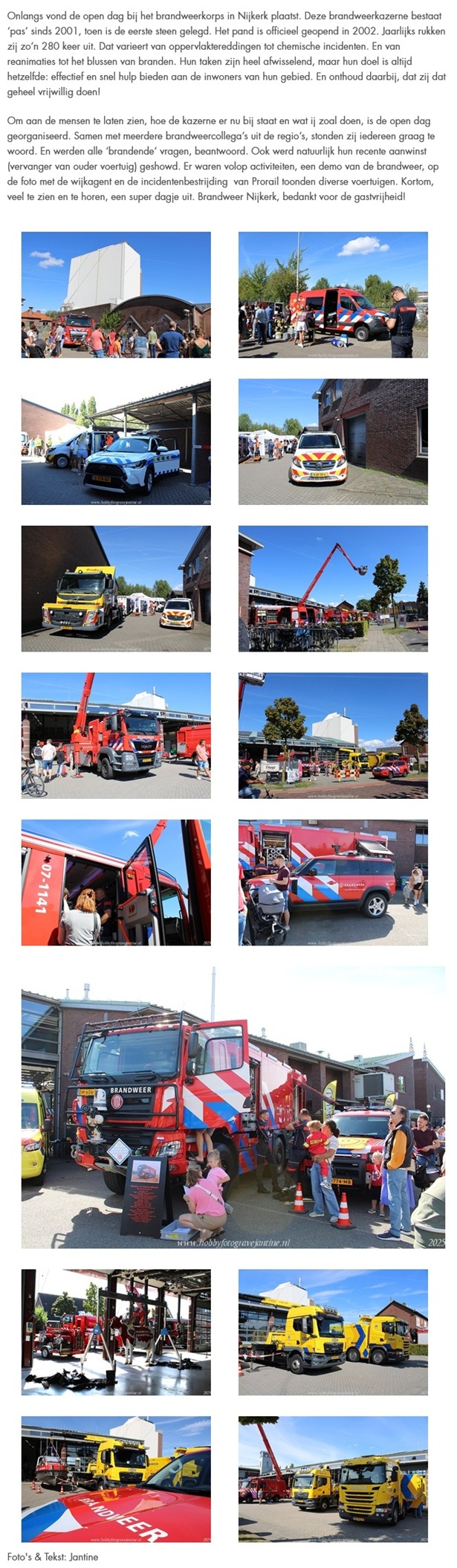Viewport: 457px width, 1568px height.
Task: Open the photo of the yellow Scania truck
Action: (333, 1479)
